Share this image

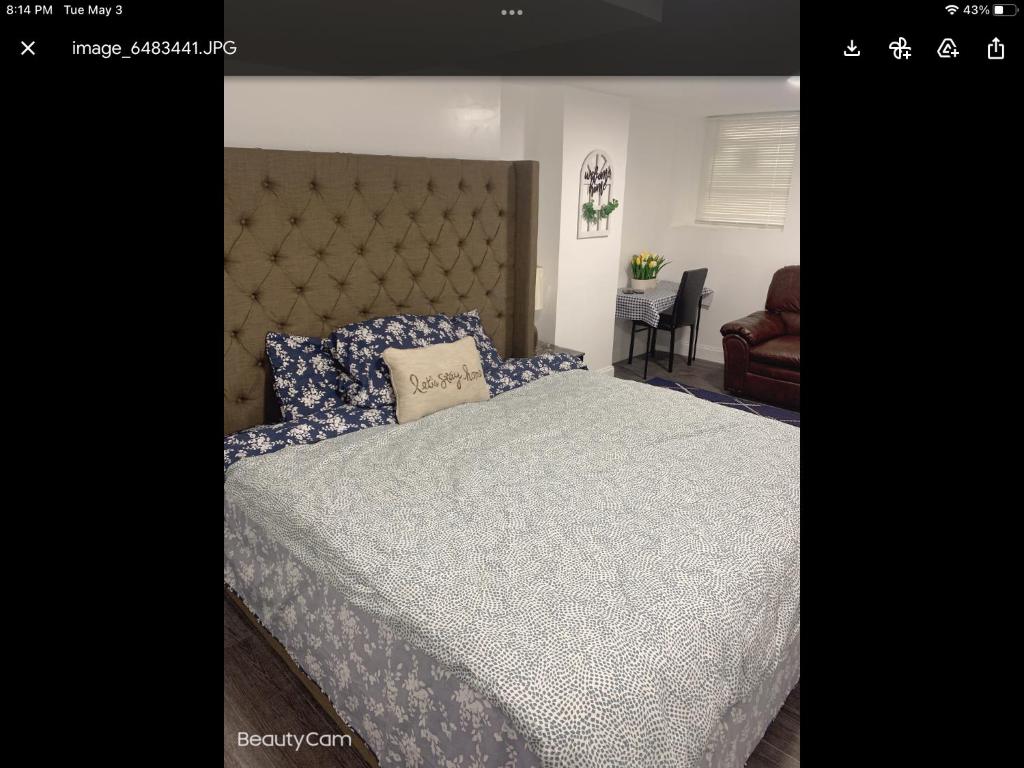[996, 48]
